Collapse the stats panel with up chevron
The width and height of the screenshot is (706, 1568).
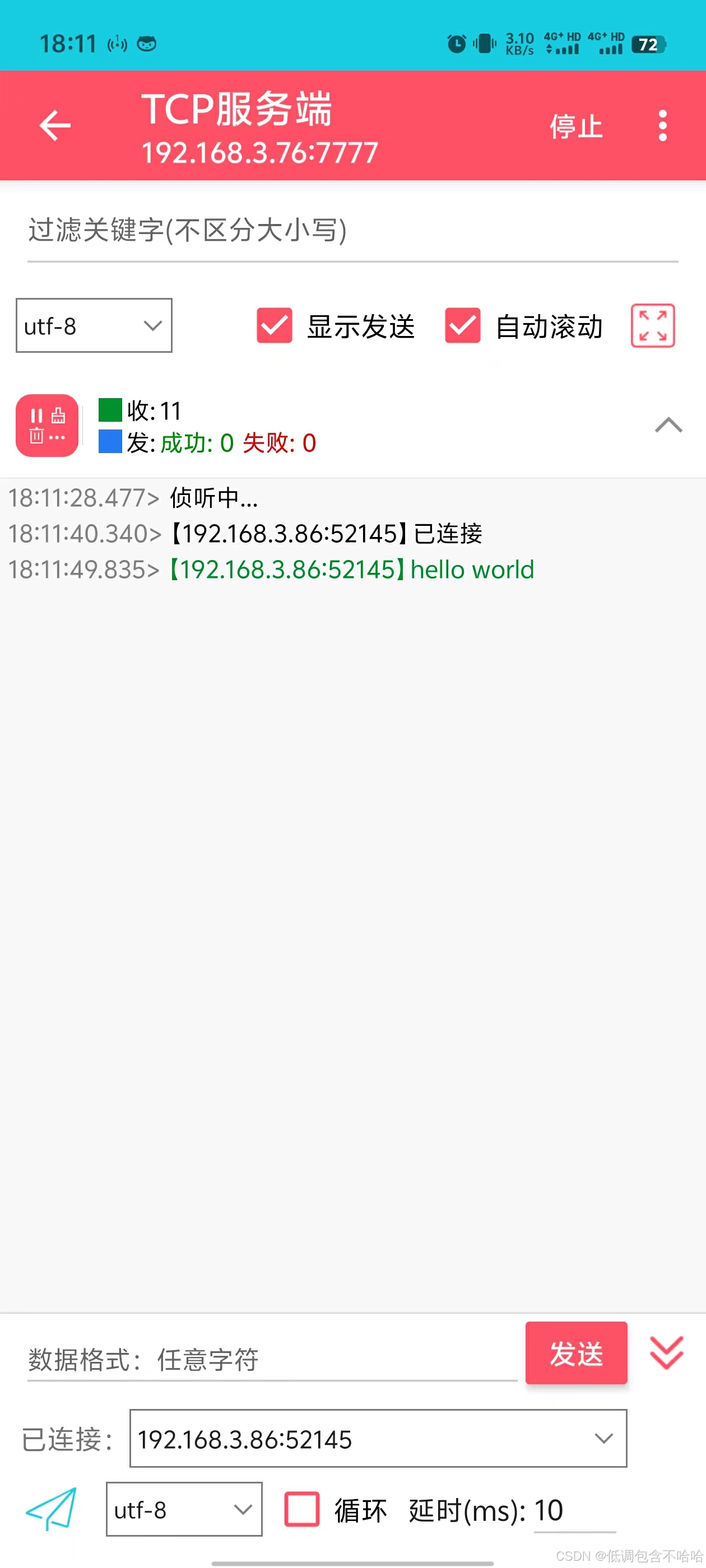pos(668,425)
